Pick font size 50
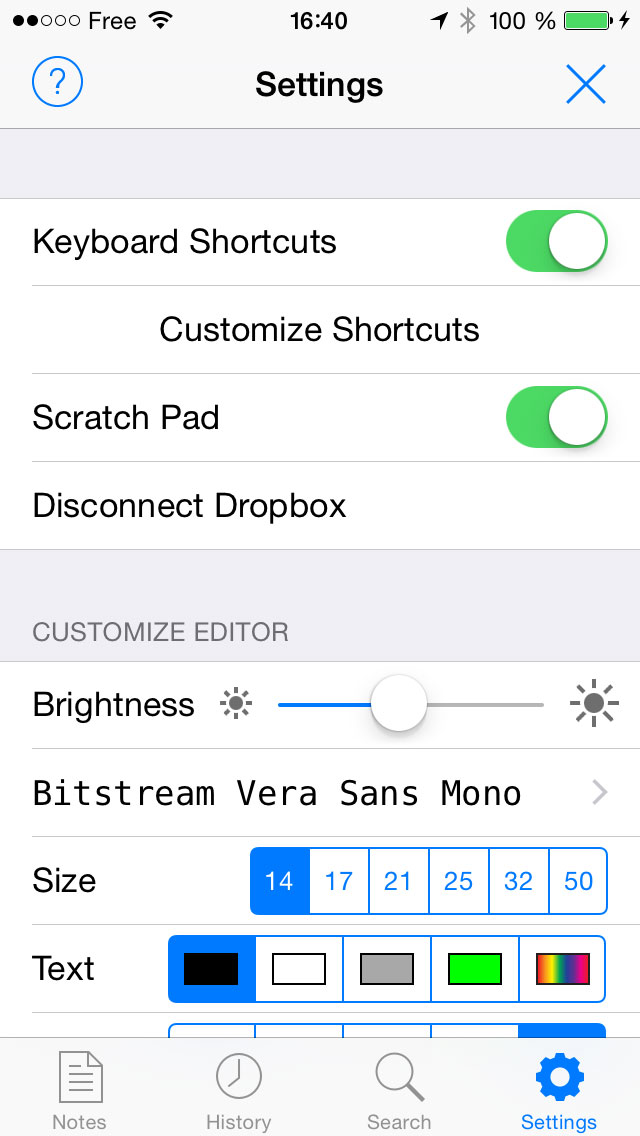Image resolution: width=640 pixels, height=1136 pixels. [x=578, y=881]
